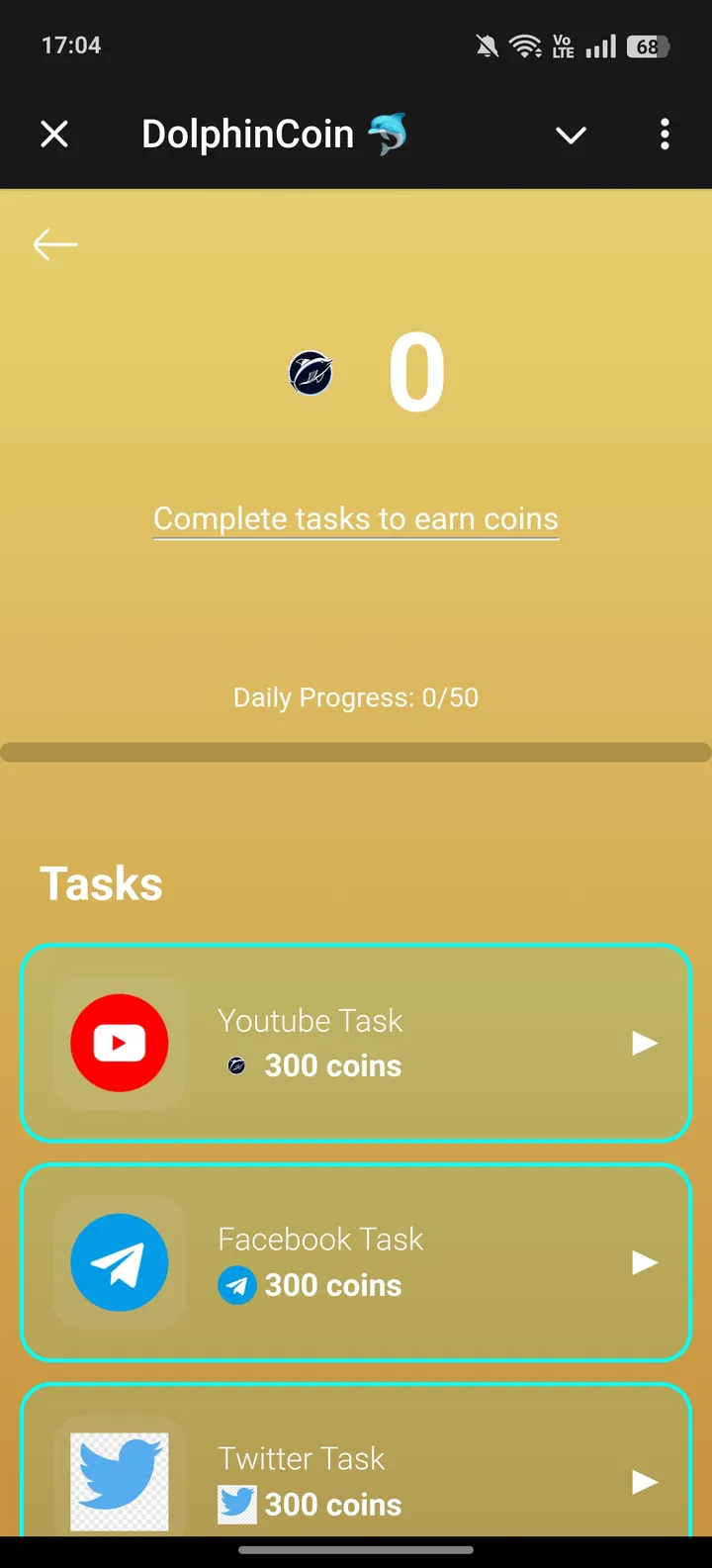Screen dimensions: 712x1568
Task: Tap the back arrow to go back
Action: coord(54,243)
